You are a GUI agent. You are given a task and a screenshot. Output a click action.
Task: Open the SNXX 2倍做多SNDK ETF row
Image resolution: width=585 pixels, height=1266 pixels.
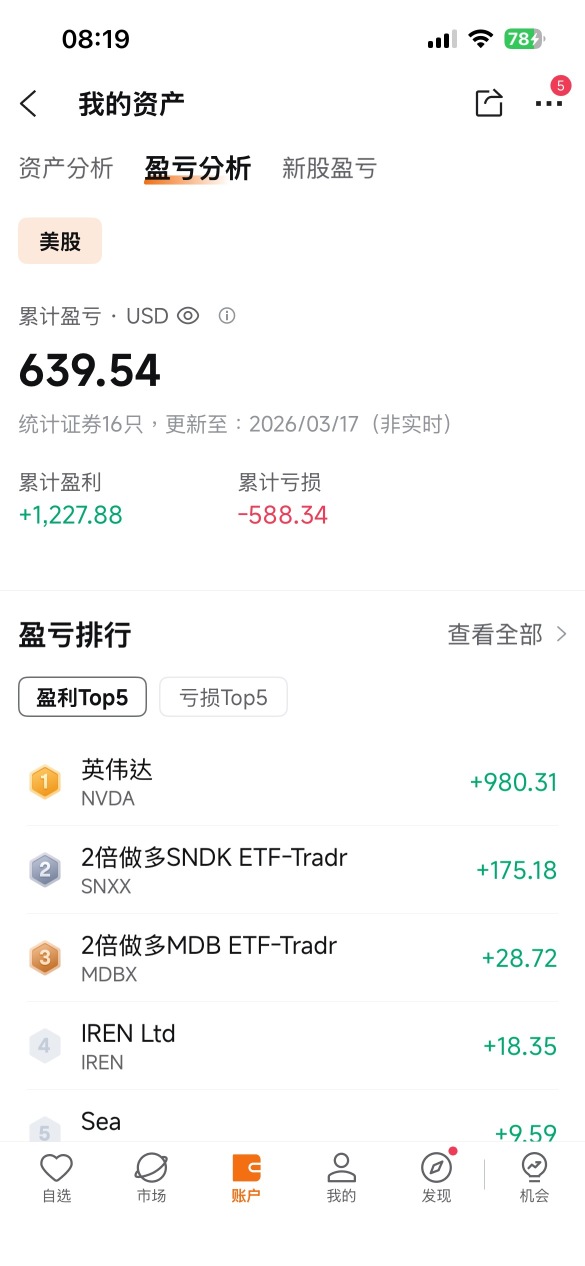click(x=292, y=869)
